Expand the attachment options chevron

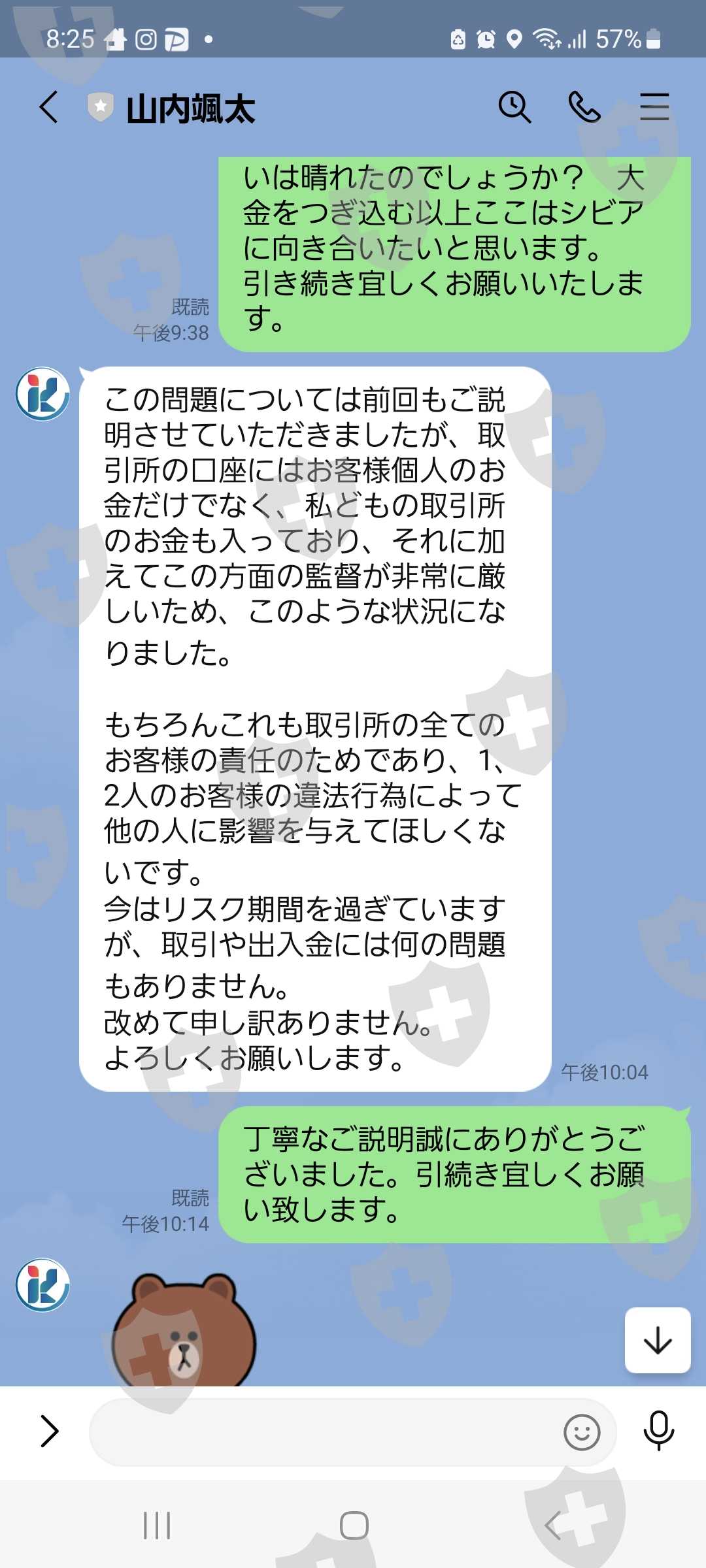[49, 1431]
